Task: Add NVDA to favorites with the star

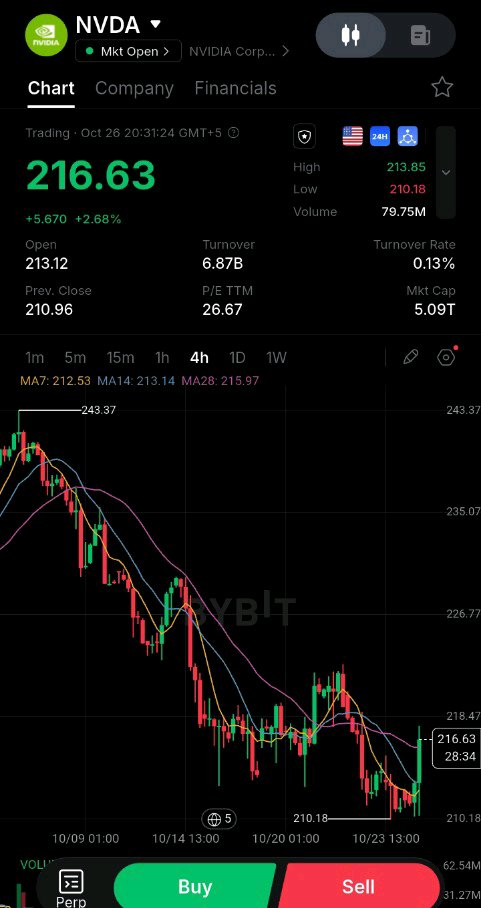Action: pyautogui.click(x=442, y=87)
